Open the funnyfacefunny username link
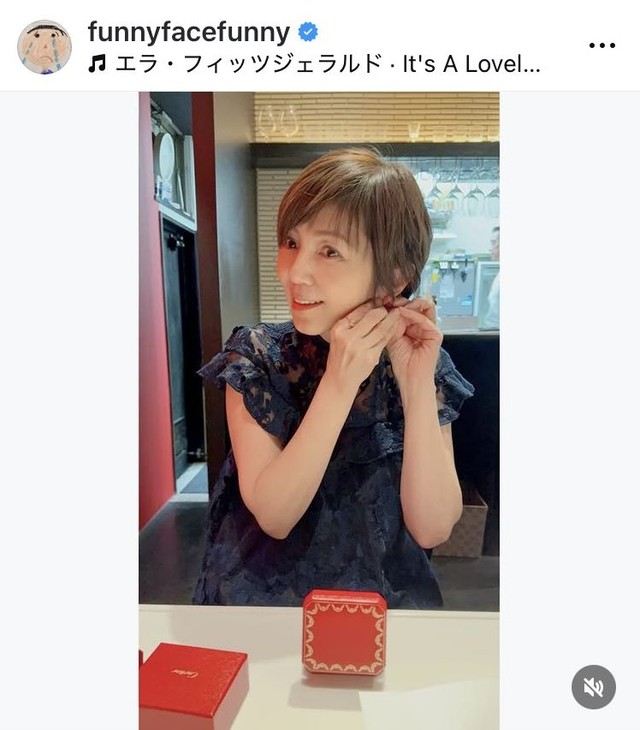This screenshot has height=730, width=640. point(188,32)
